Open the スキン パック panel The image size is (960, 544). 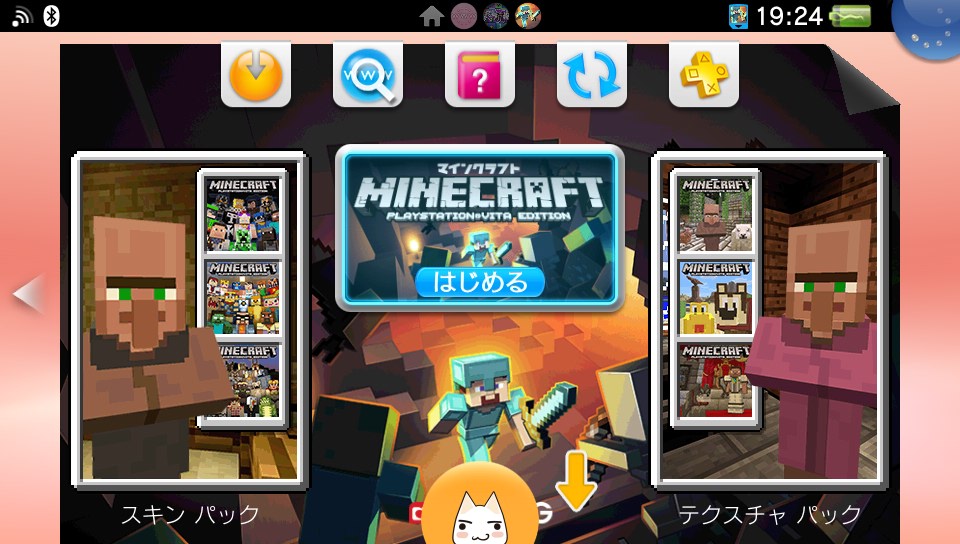click(x=189, y=320)
